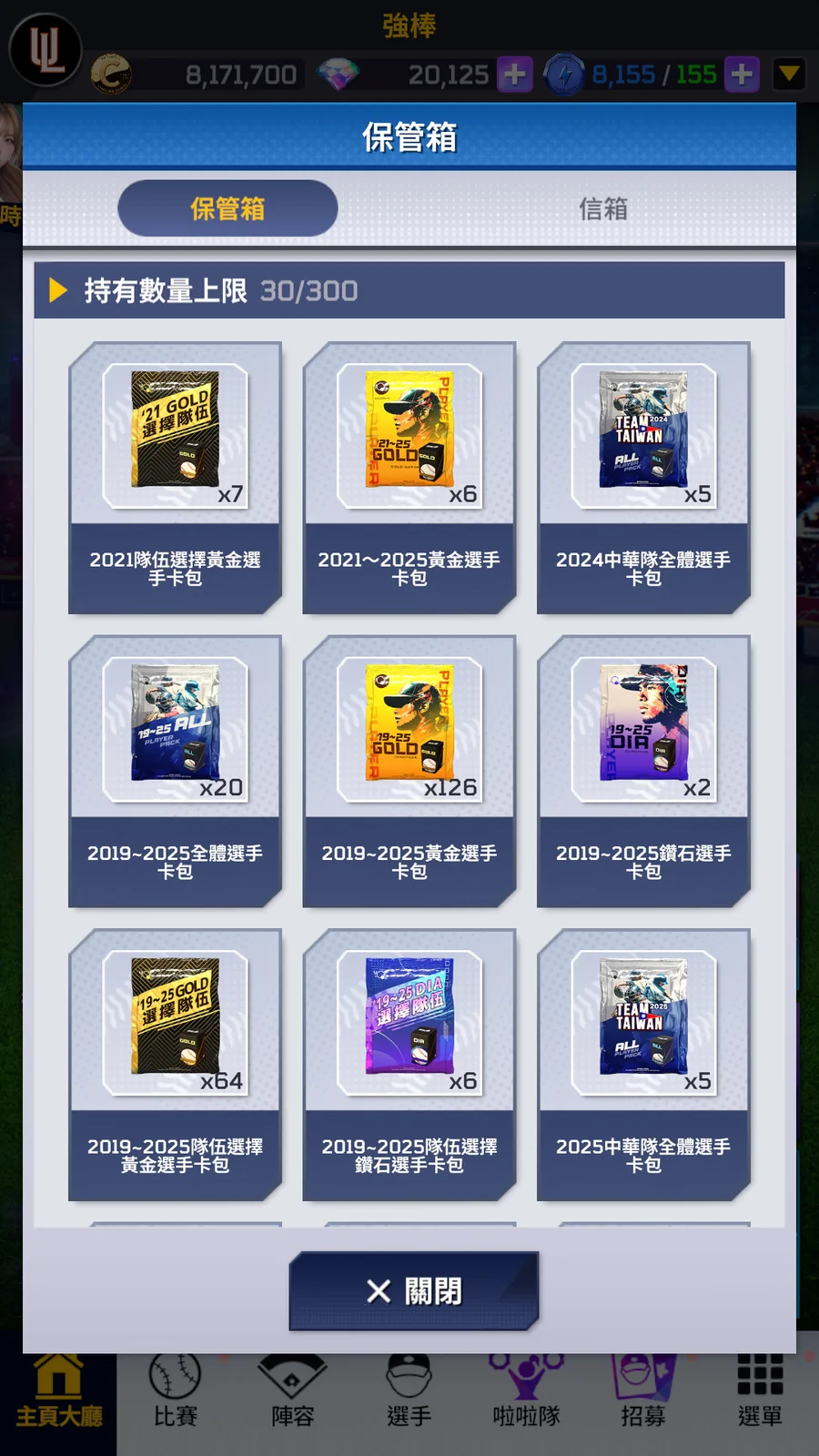Open 2019~2025鑽石選手卡包

[643, 772]
